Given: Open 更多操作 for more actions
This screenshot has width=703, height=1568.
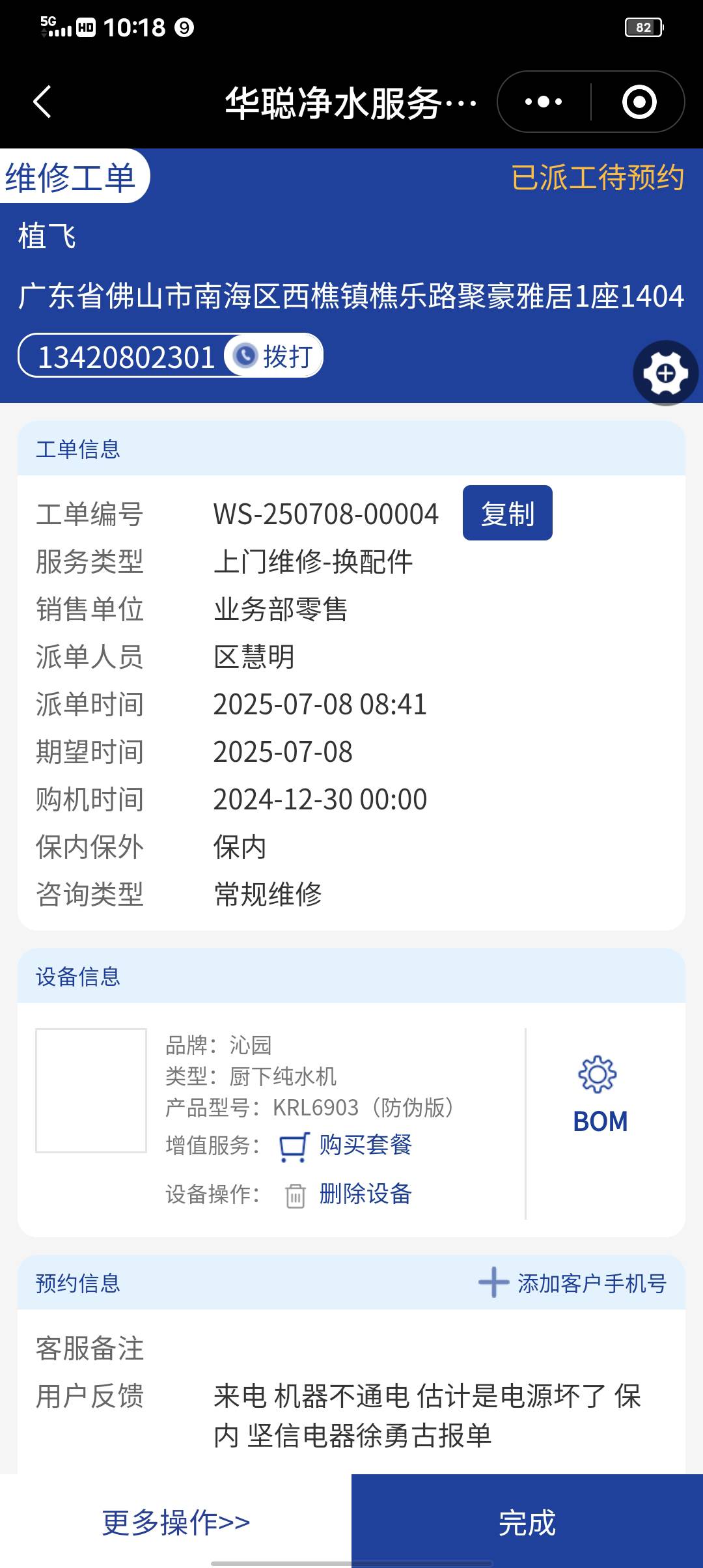Looking at the screenshot, I should coord(176,1522).
